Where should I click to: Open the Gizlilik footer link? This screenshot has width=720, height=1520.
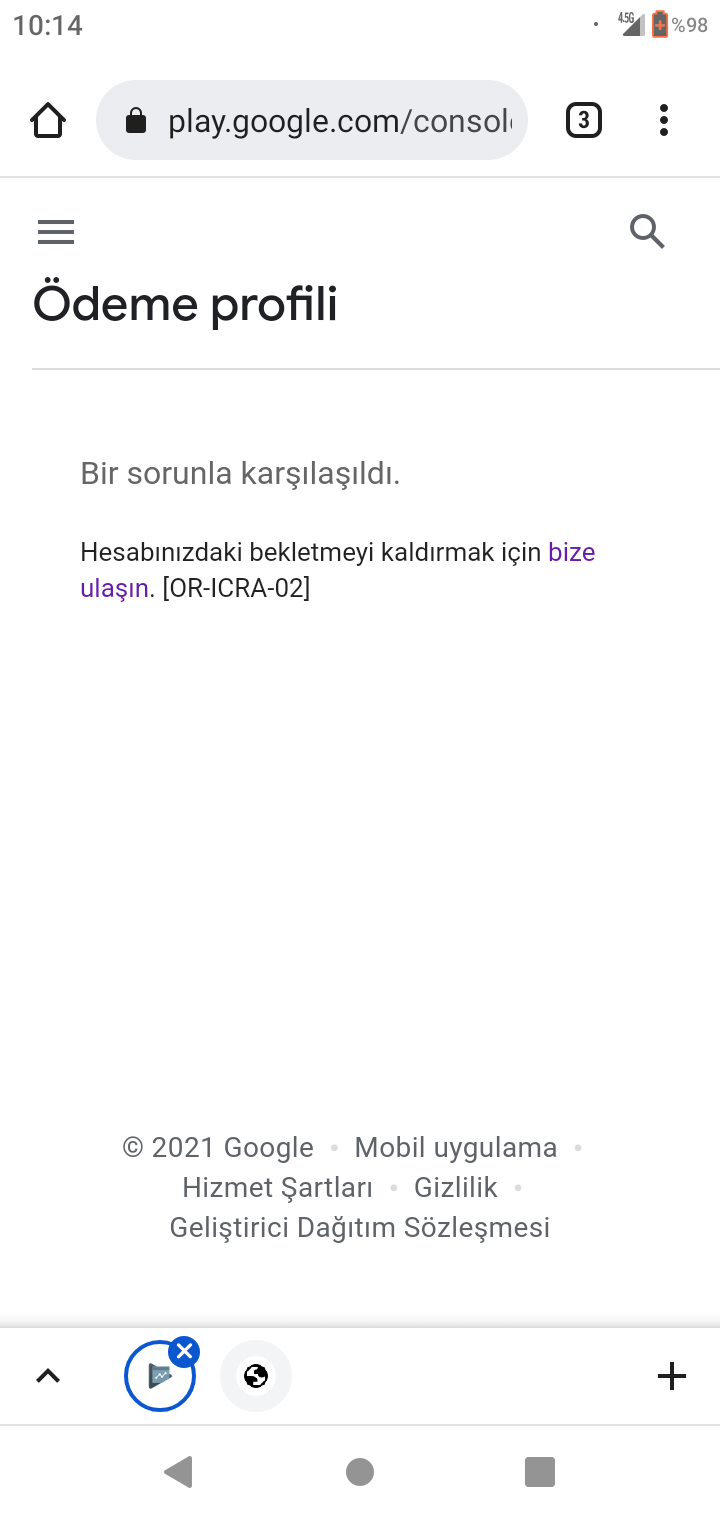click(456, 1187)
